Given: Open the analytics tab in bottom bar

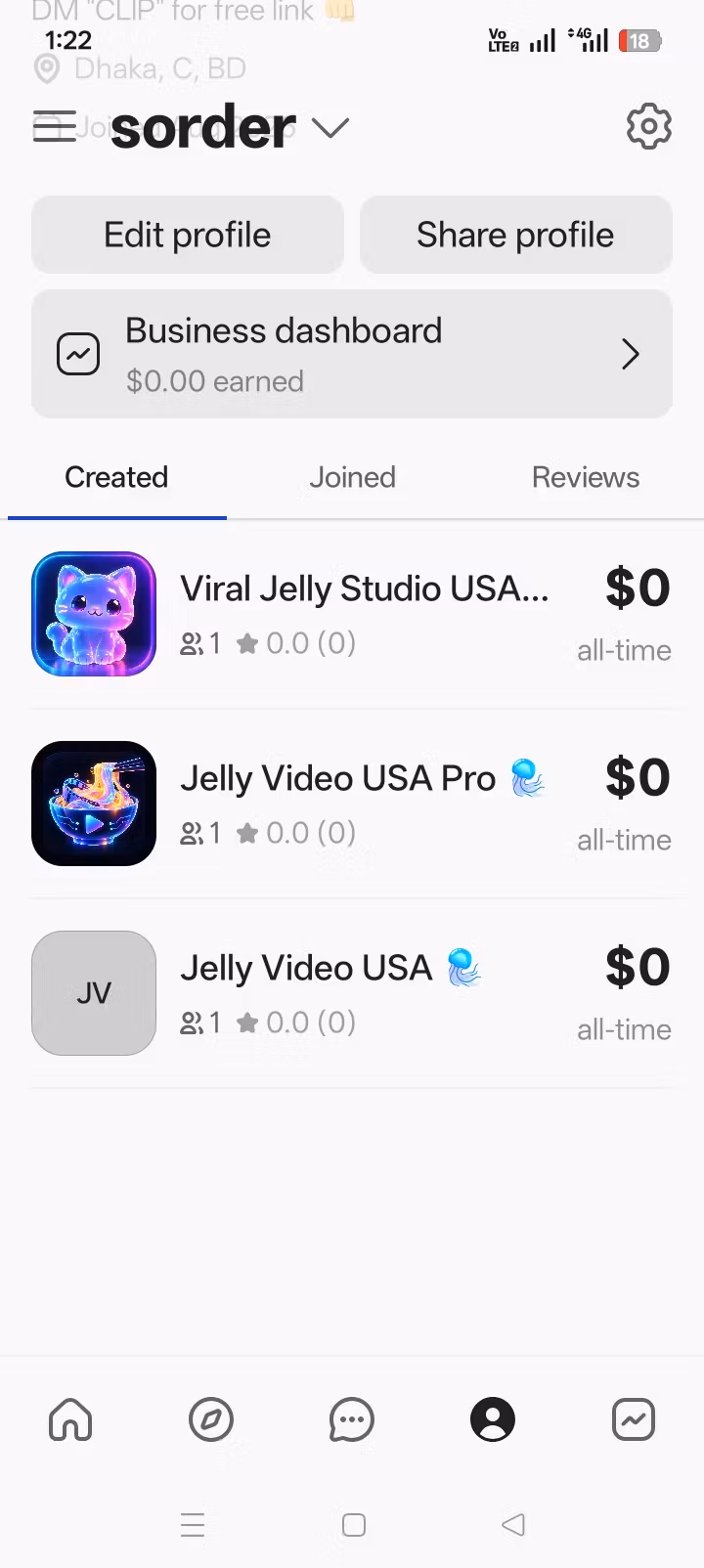Looking at the screenshot, I should [634, 1419].
